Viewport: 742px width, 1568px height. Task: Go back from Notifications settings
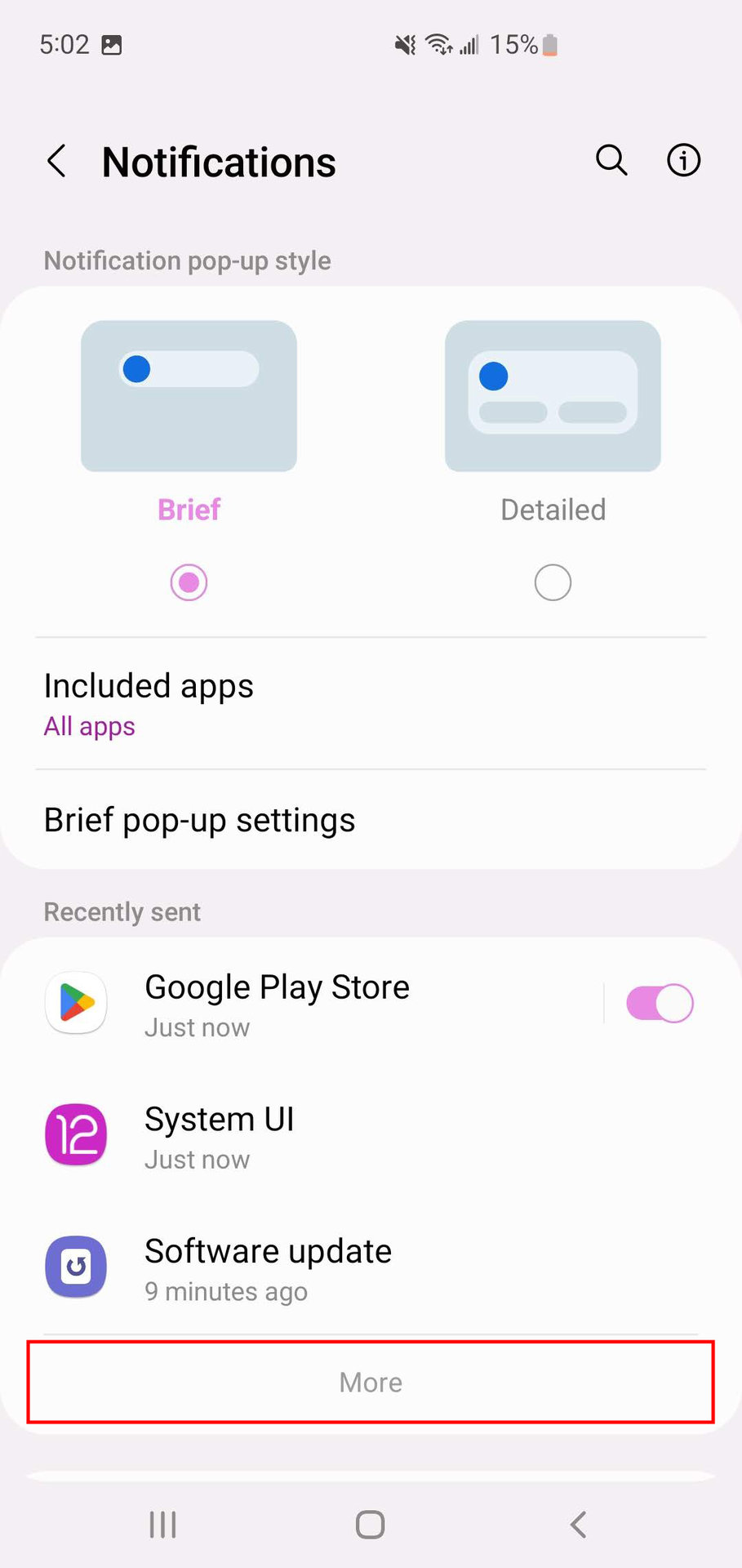(56, 161)
